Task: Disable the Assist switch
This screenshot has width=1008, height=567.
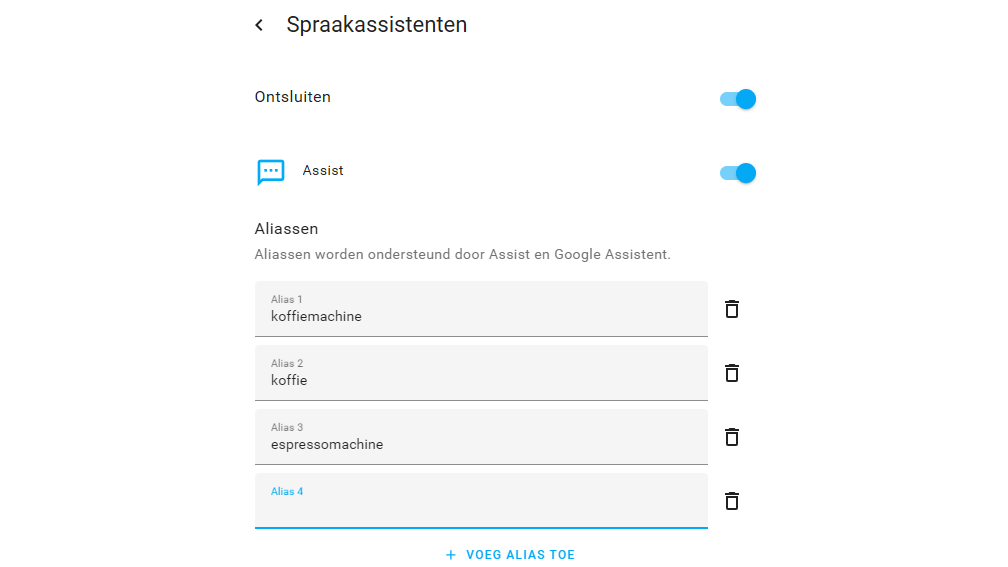Action: (x=738, y=173)
